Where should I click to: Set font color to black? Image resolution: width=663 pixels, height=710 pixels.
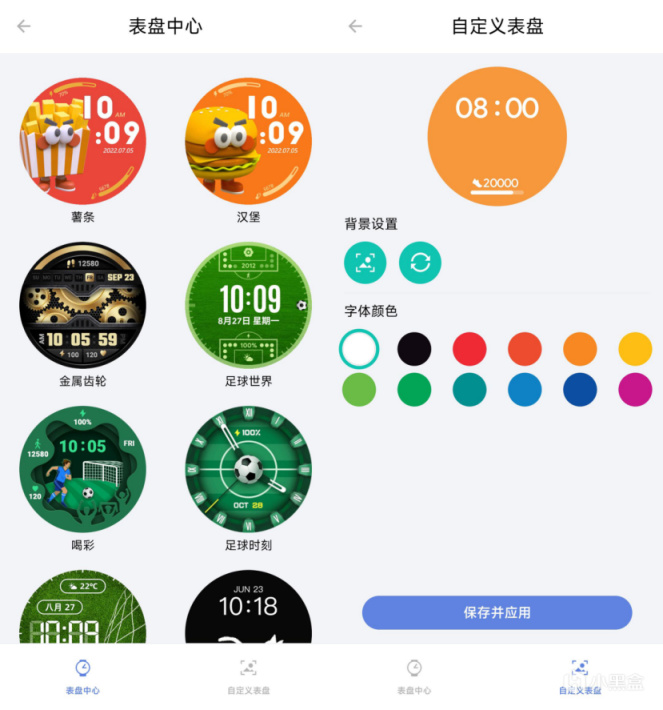click(414, 349)
